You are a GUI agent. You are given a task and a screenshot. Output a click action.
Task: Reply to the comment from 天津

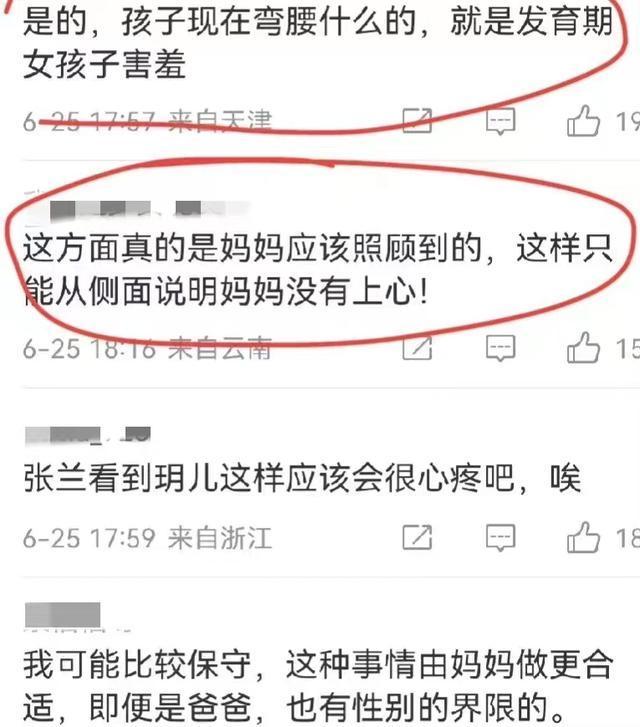pos(500,122)
